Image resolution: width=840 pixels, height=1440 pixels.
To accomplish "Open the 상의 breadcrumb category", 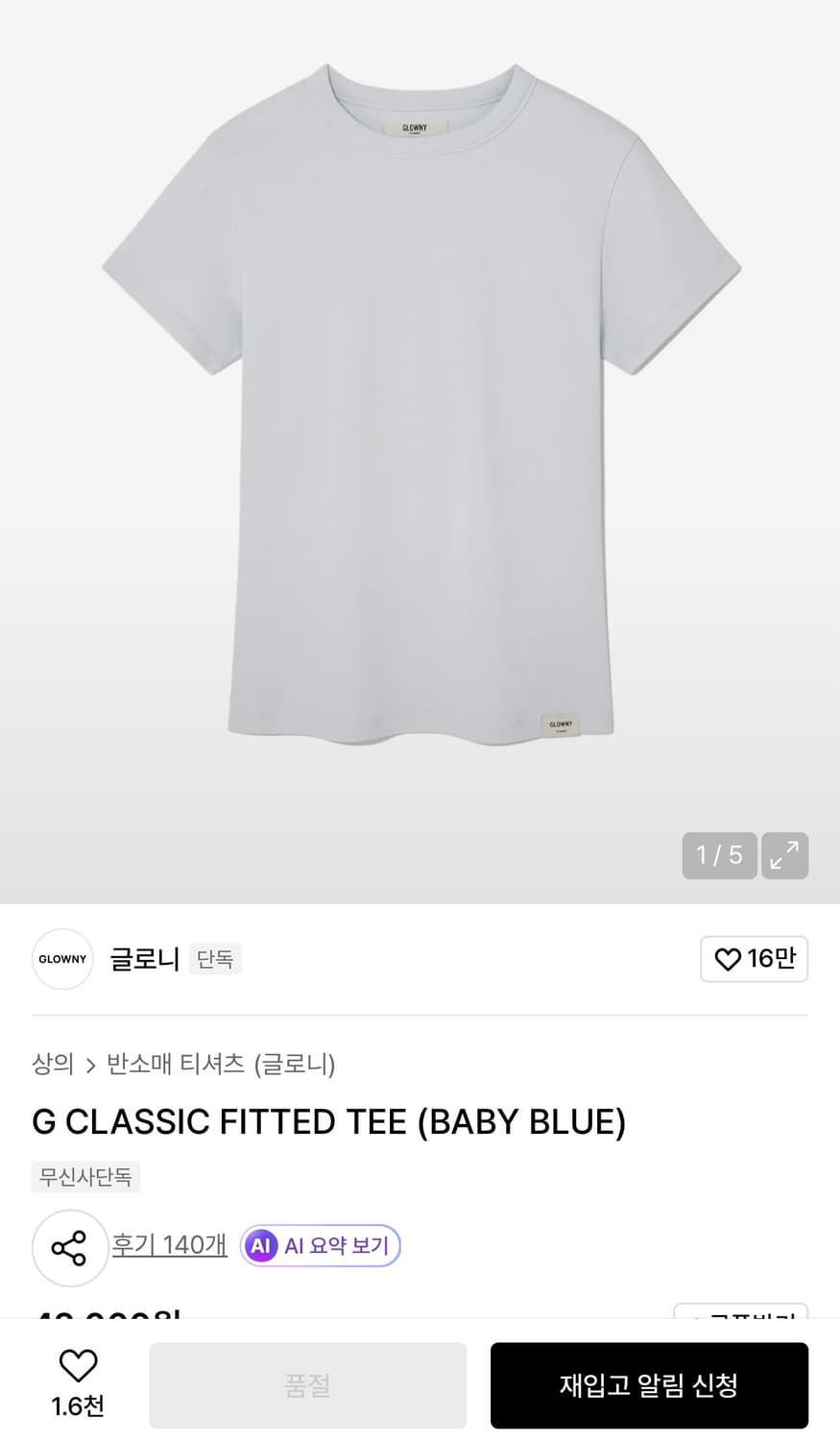I will pos(55,1064).
